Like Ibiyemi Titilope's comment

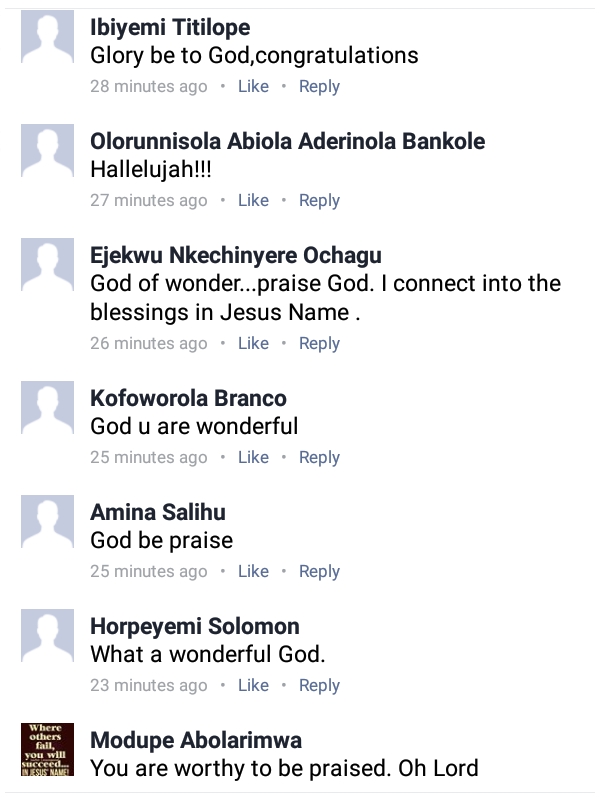click(253, 87)
